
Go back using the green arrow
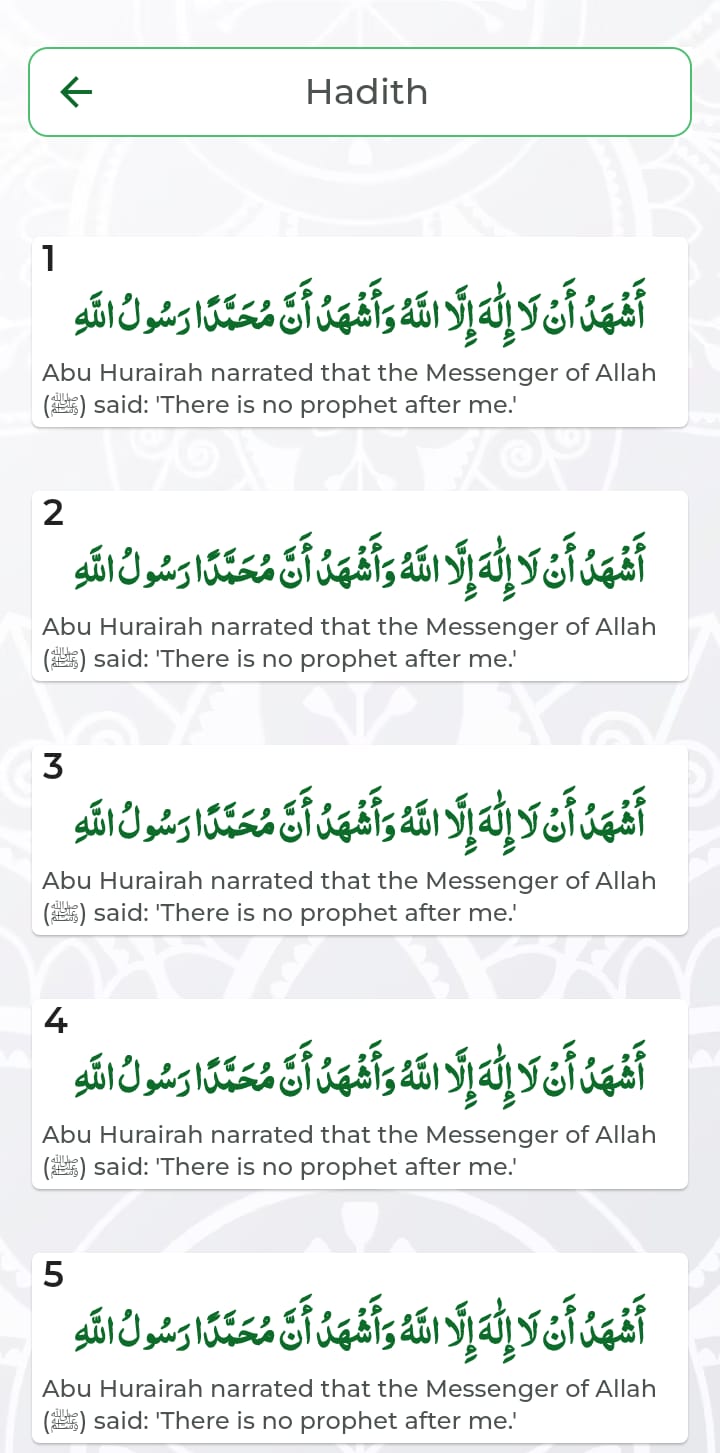coord(76,92)
